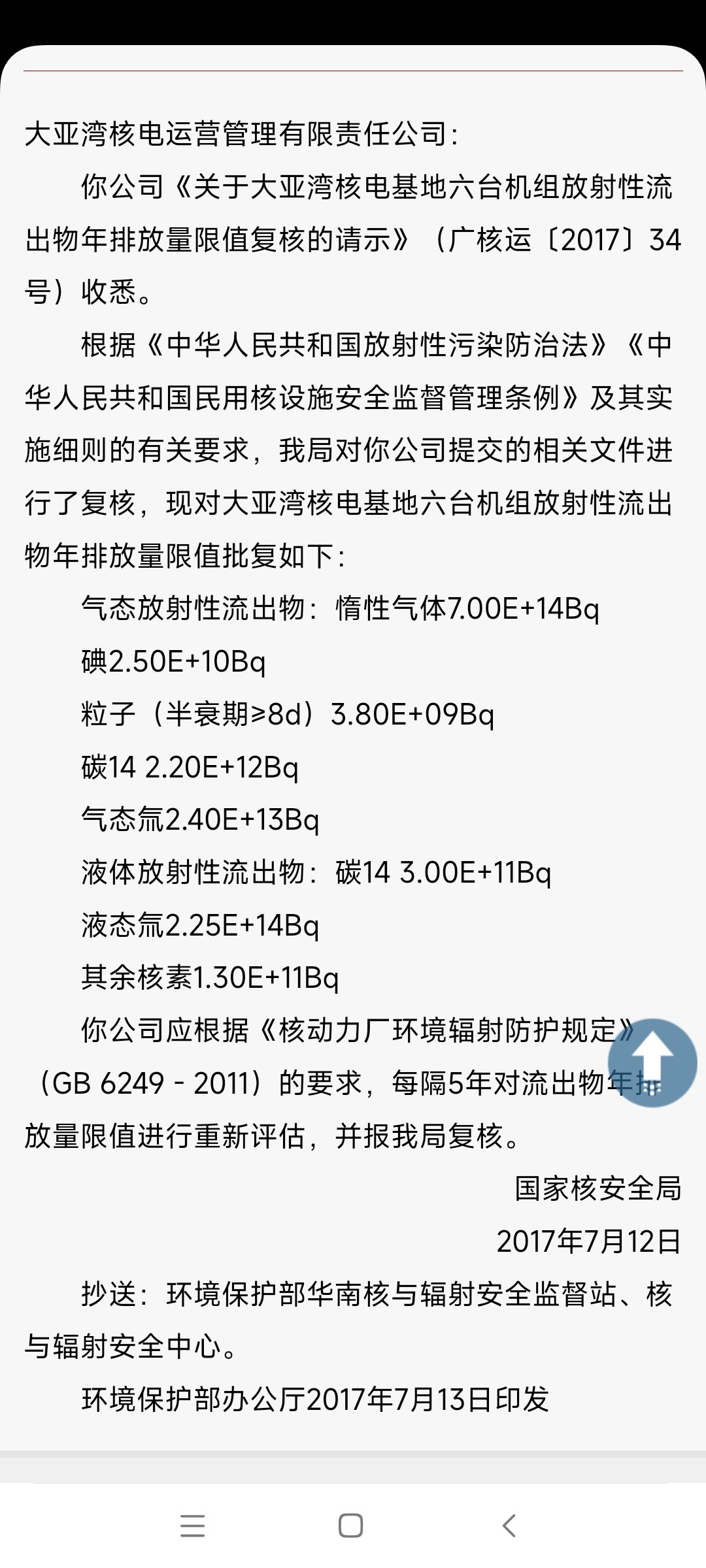Go to the home screen

[351, 1526]
